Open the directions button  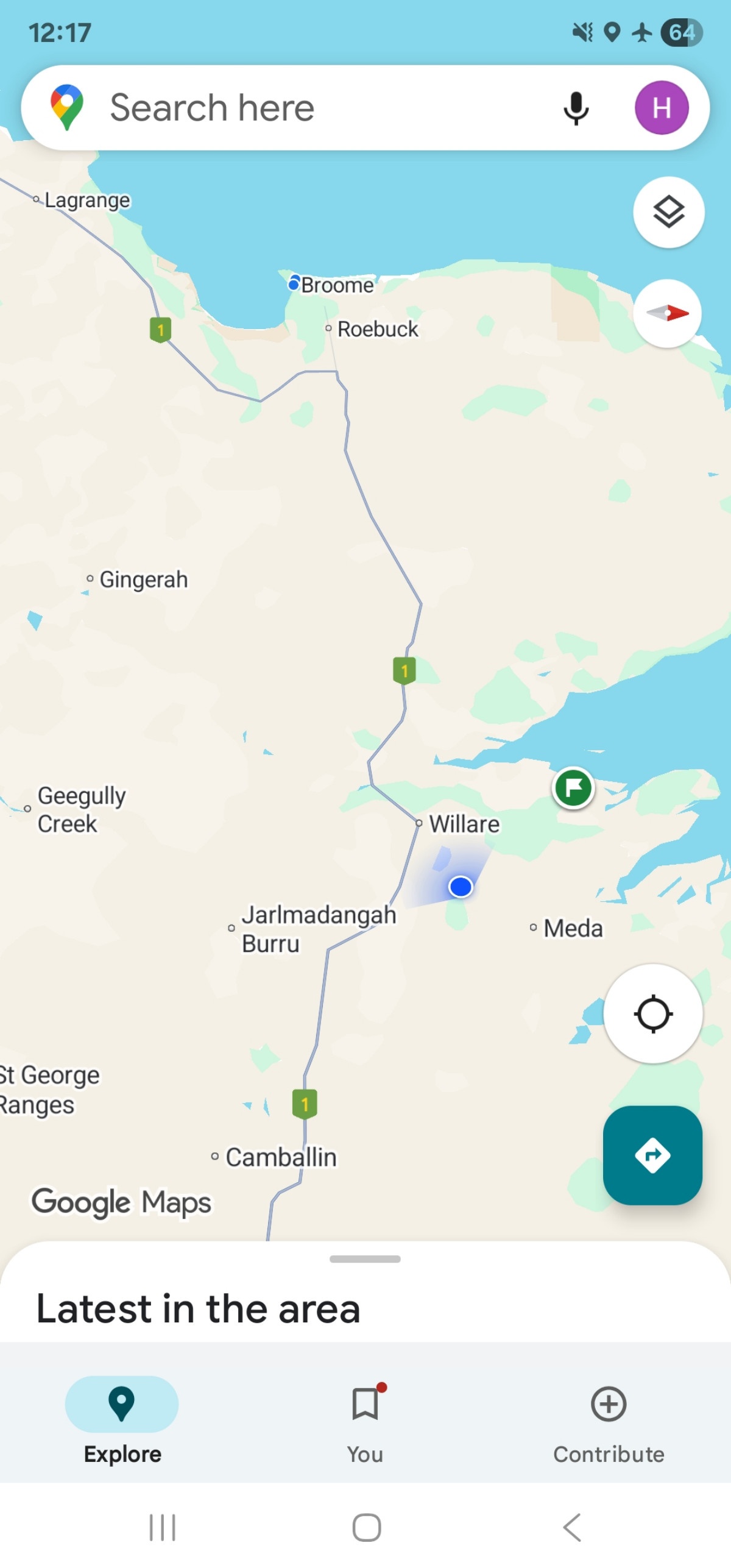point(652,1155)
